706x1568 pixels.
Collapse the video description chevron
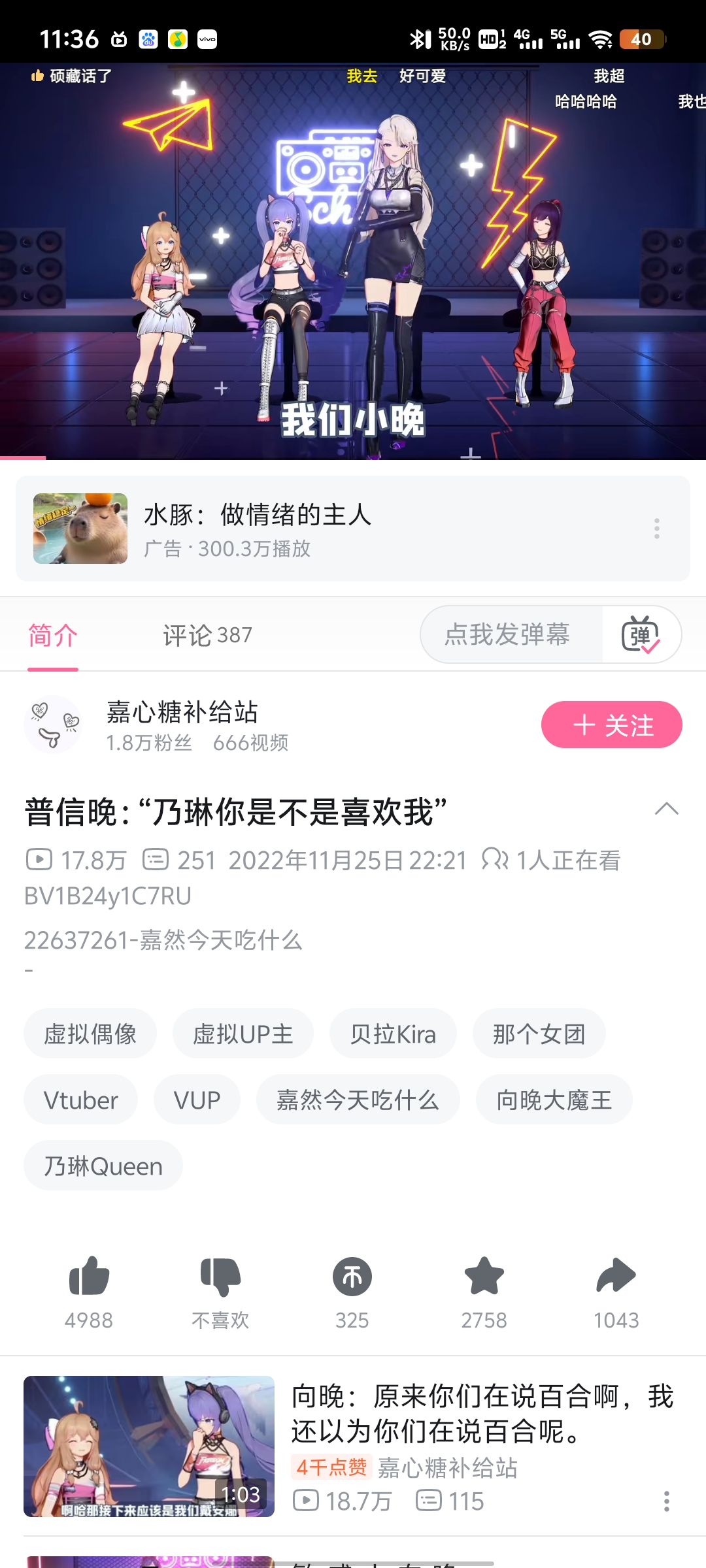tap(666, 809)
